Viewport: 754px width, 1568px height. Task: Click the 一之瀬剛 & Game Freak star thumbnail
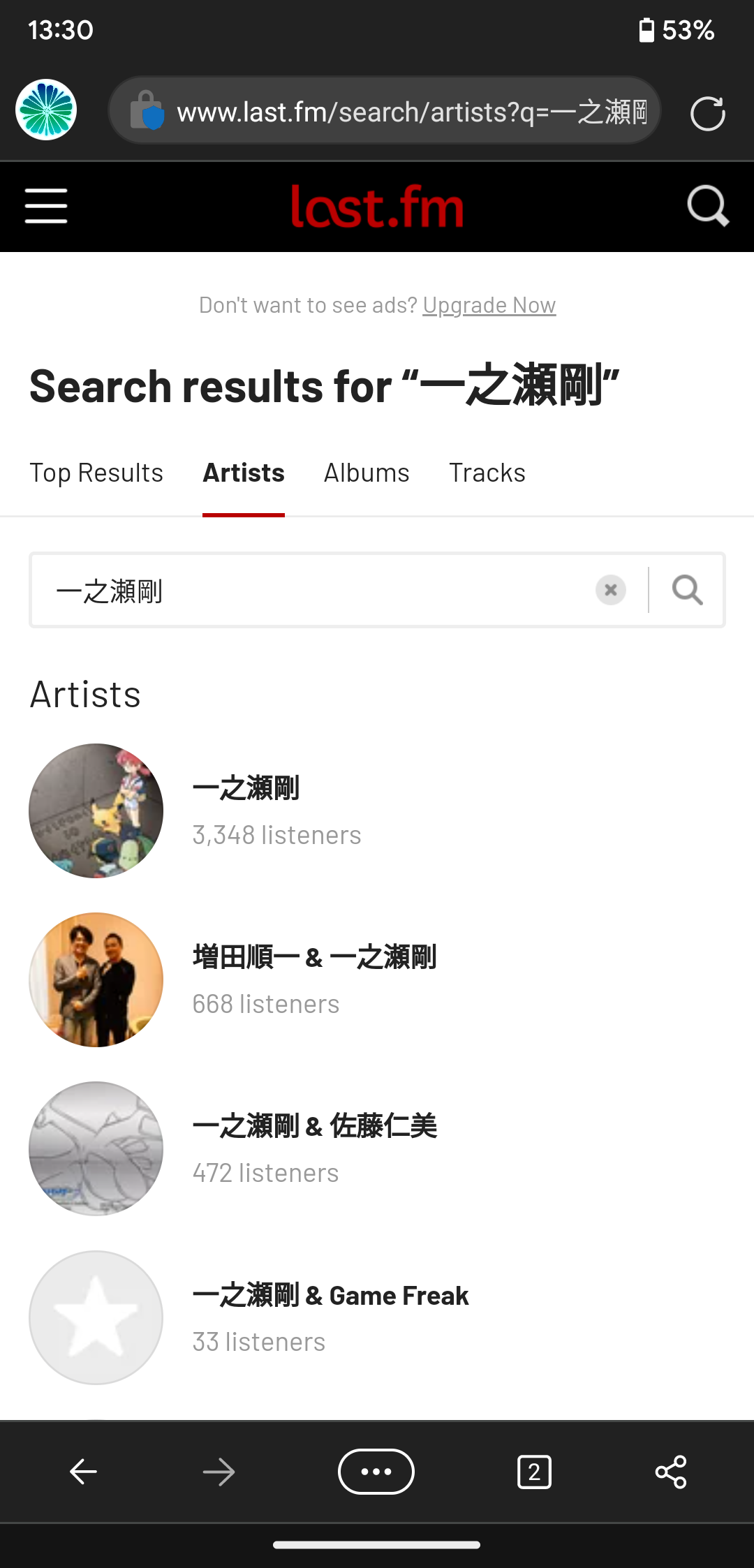click(x=96, y=1317)
